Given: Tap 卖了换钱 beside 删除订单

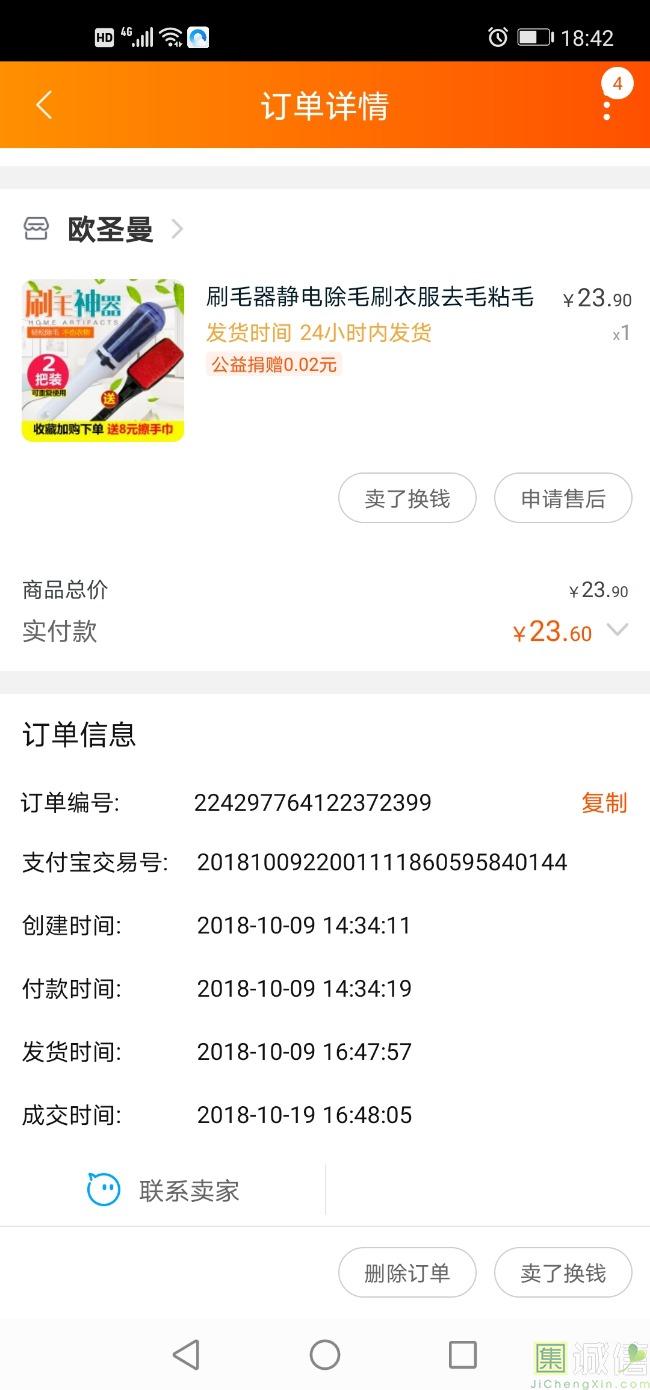Looking at the screenshot, I should point(563,1273).
